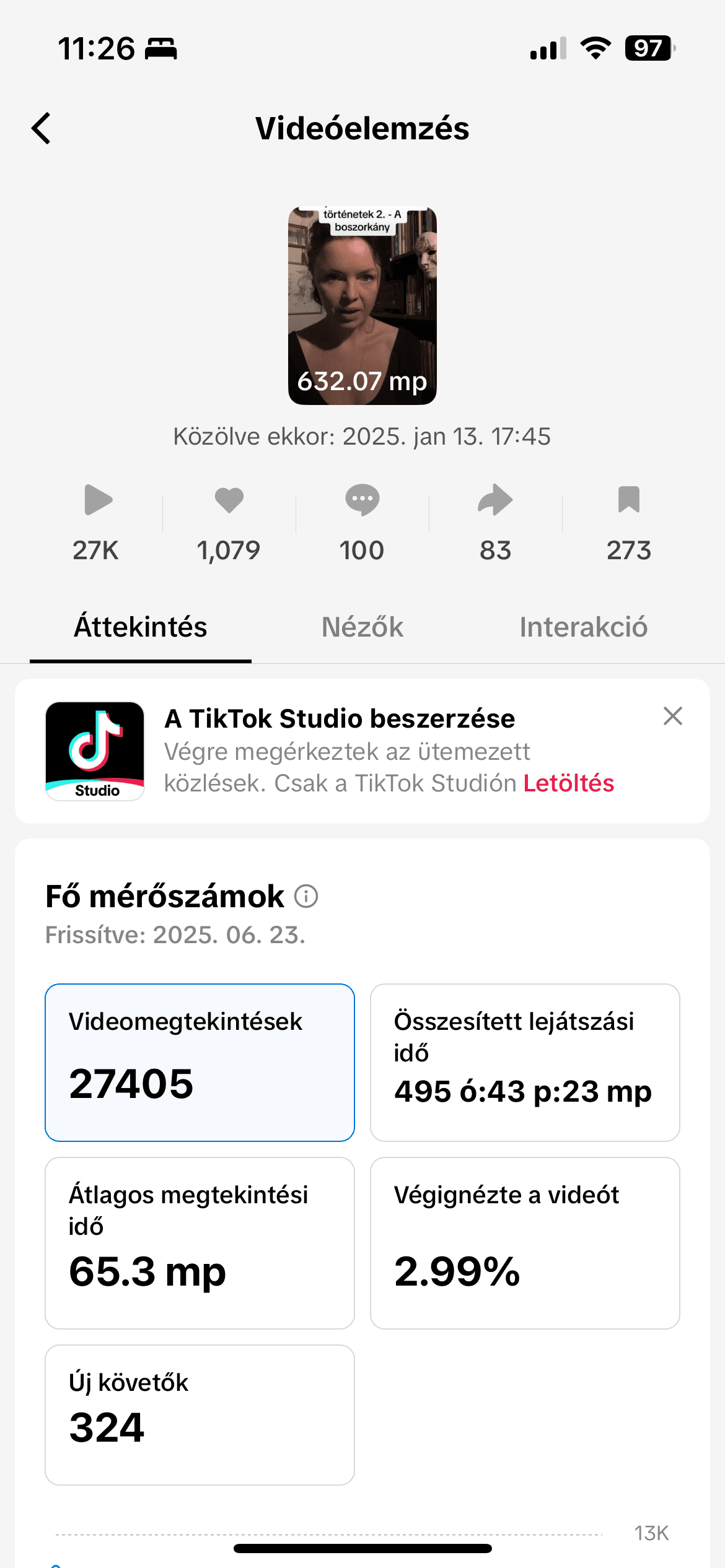Choose the Átlagos megtekintési idő card
This screenshot has width=725, height=1568.
(x=200, y=1242)
